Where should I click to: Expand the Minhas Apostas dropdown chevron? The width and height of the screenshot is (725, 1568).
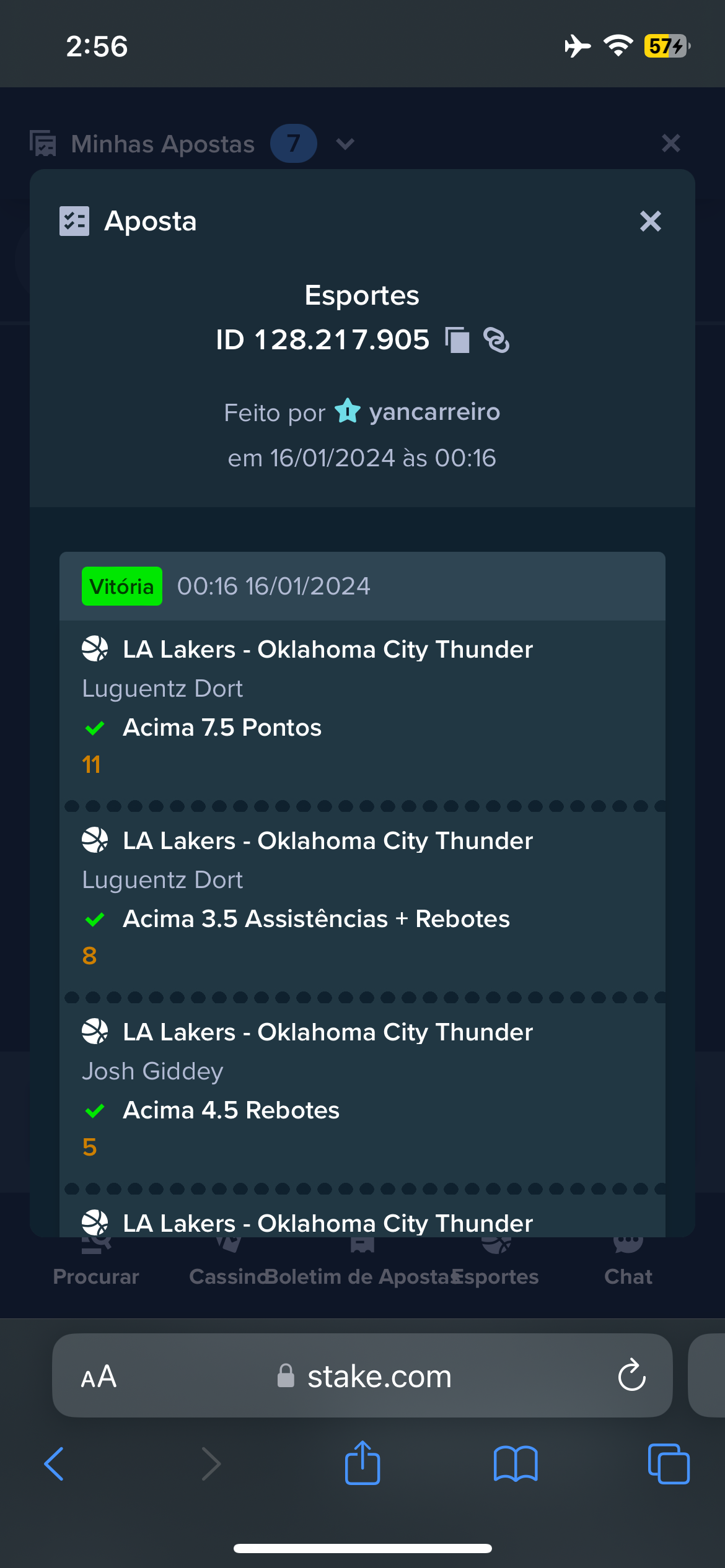pos(345,144)
